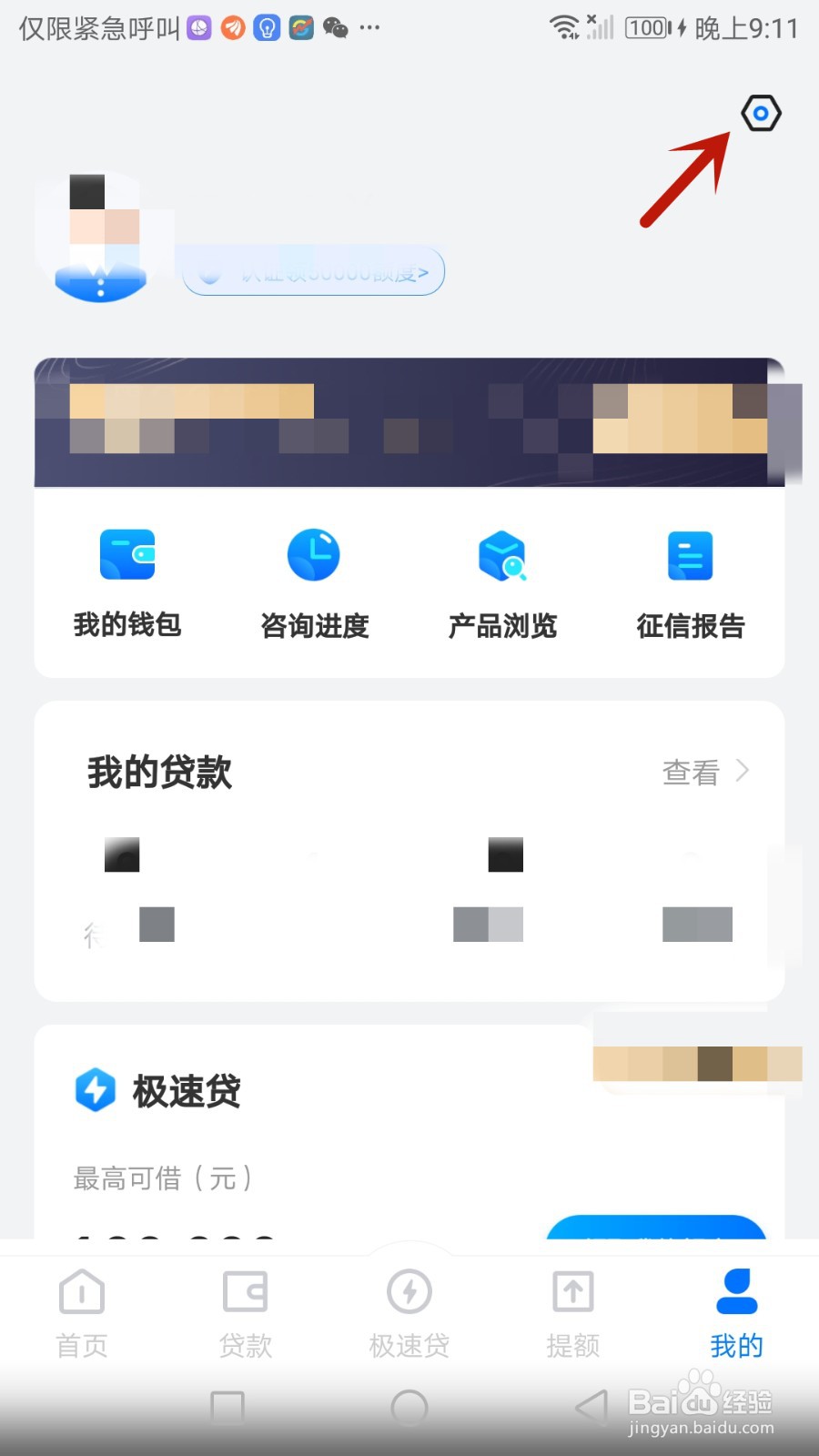This screenshot has height=1456, width=819.
Task: Open the WeChat icon in status bar
Action: [337, 27]
